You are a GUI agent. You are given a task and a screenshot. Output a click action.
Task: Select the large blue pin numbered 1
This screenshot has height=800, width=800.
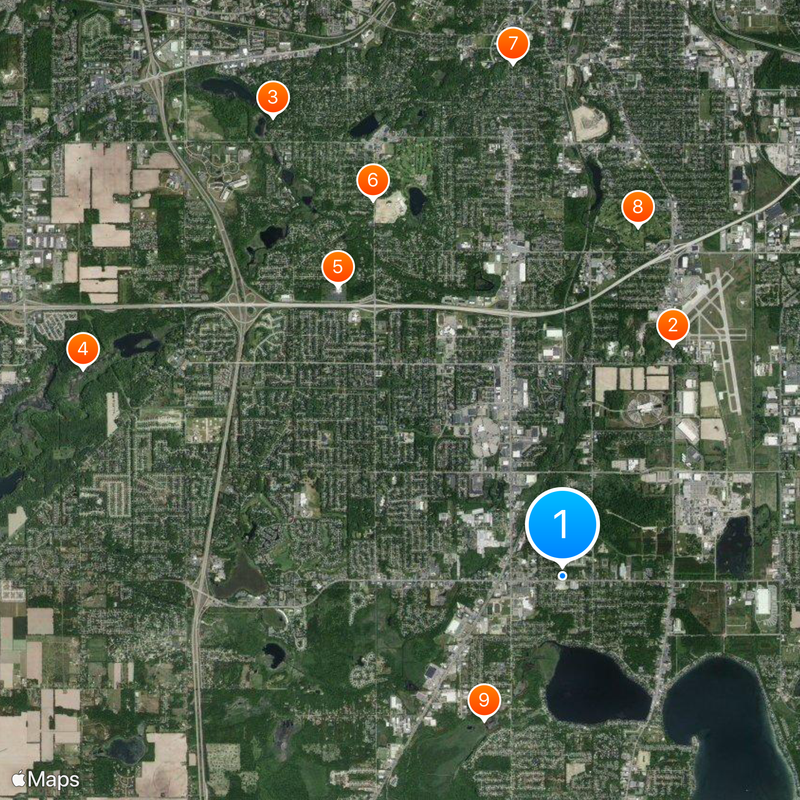[562, 524]
